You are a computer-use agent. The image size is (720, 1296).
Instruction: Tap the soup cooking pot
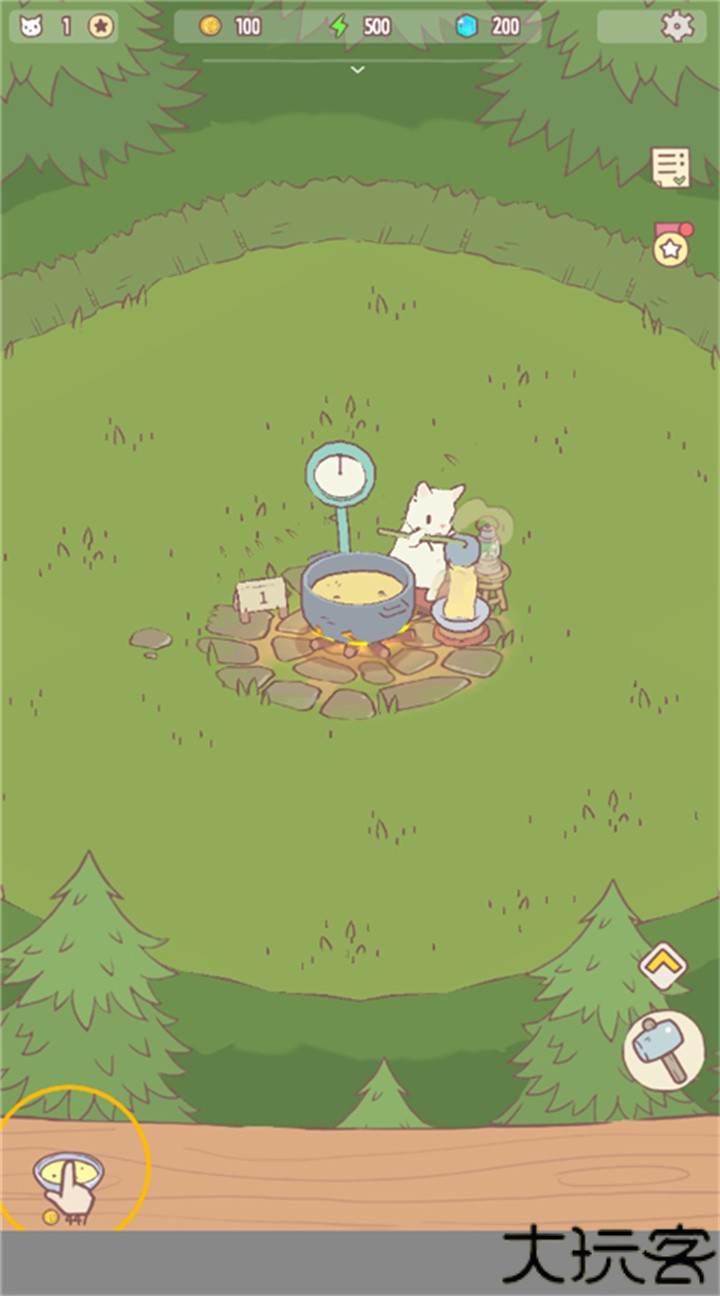click(x=357, y=597)
